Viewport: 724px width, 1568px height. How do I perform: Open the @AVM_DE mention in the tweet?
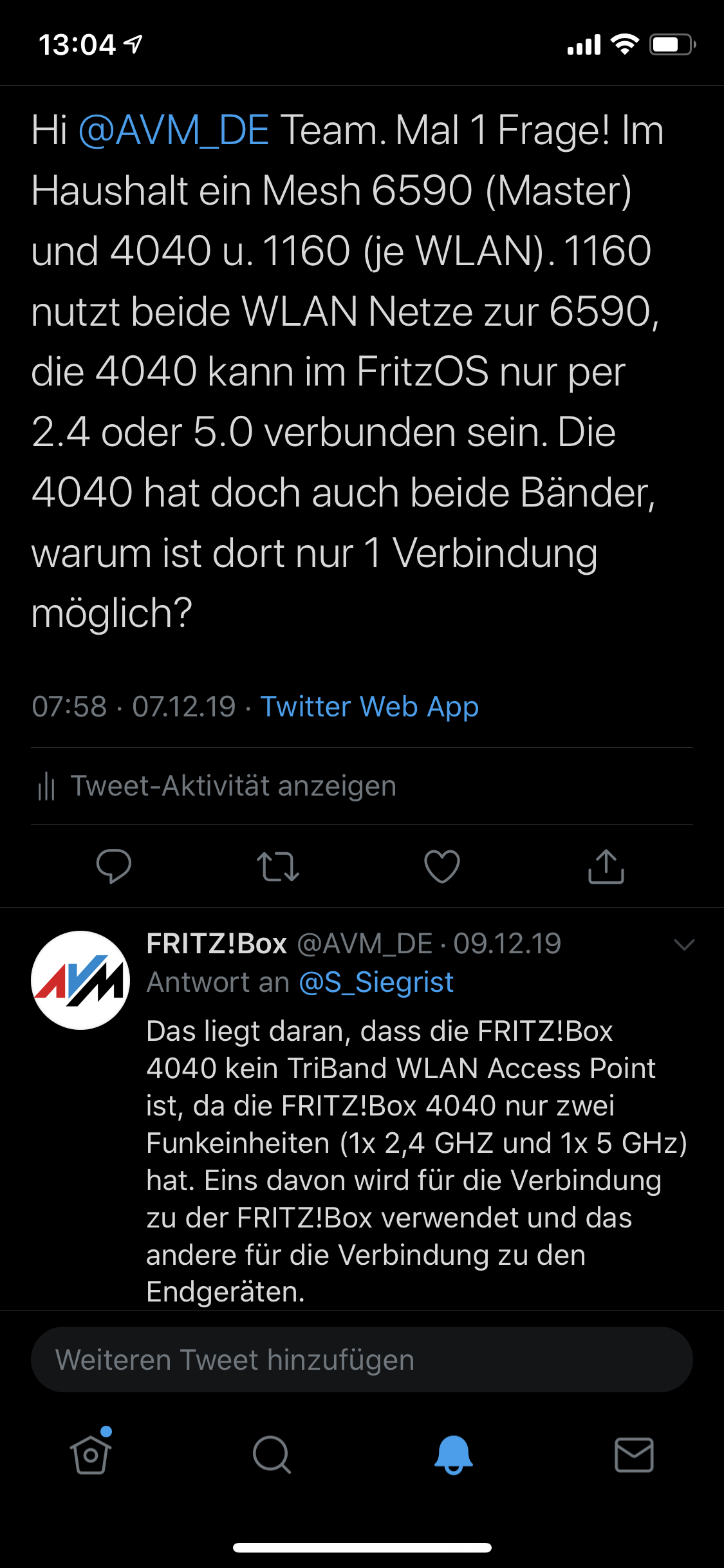click(174, 131)
